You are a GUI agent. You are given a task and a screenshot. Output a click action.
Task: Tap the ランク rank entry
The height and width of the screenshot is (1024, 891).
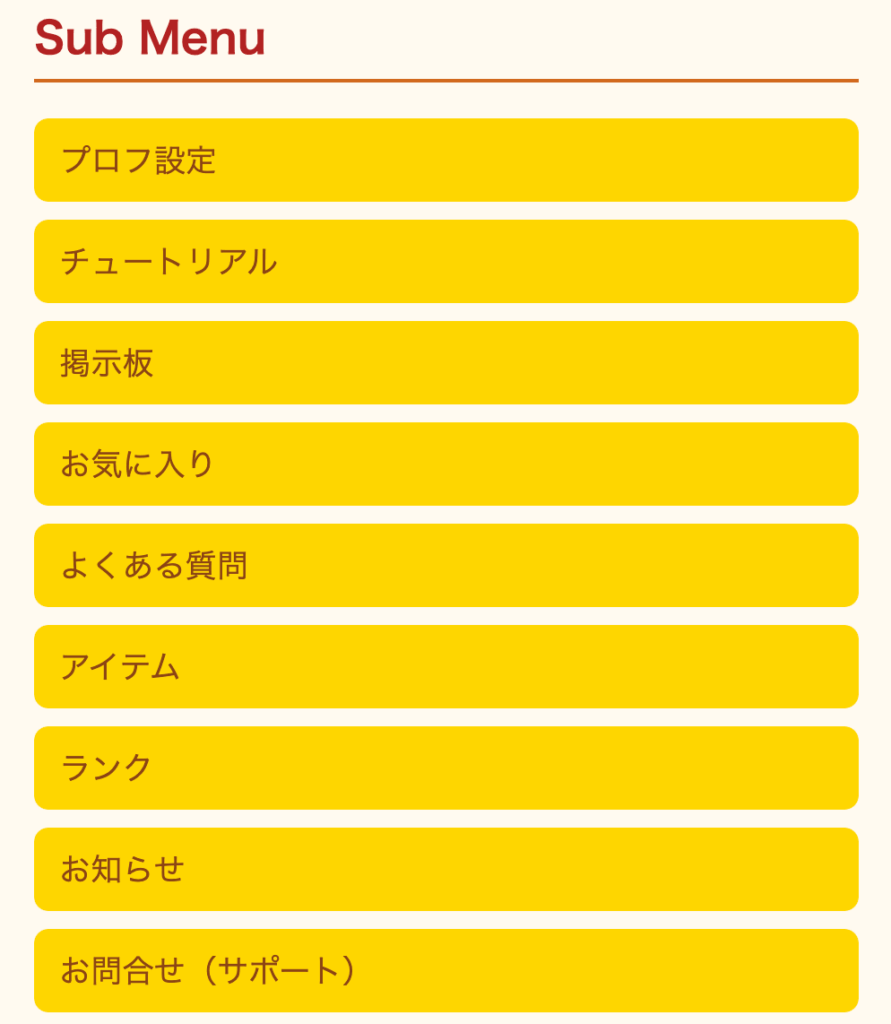[x=446, y=768]
